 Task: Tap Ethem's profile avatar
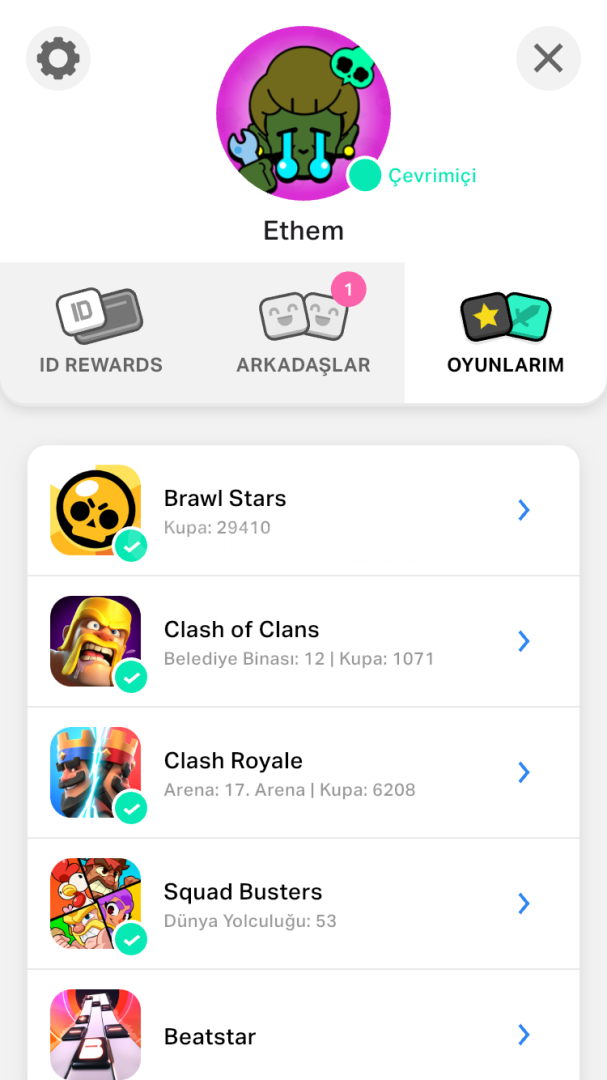pos(303,113)
